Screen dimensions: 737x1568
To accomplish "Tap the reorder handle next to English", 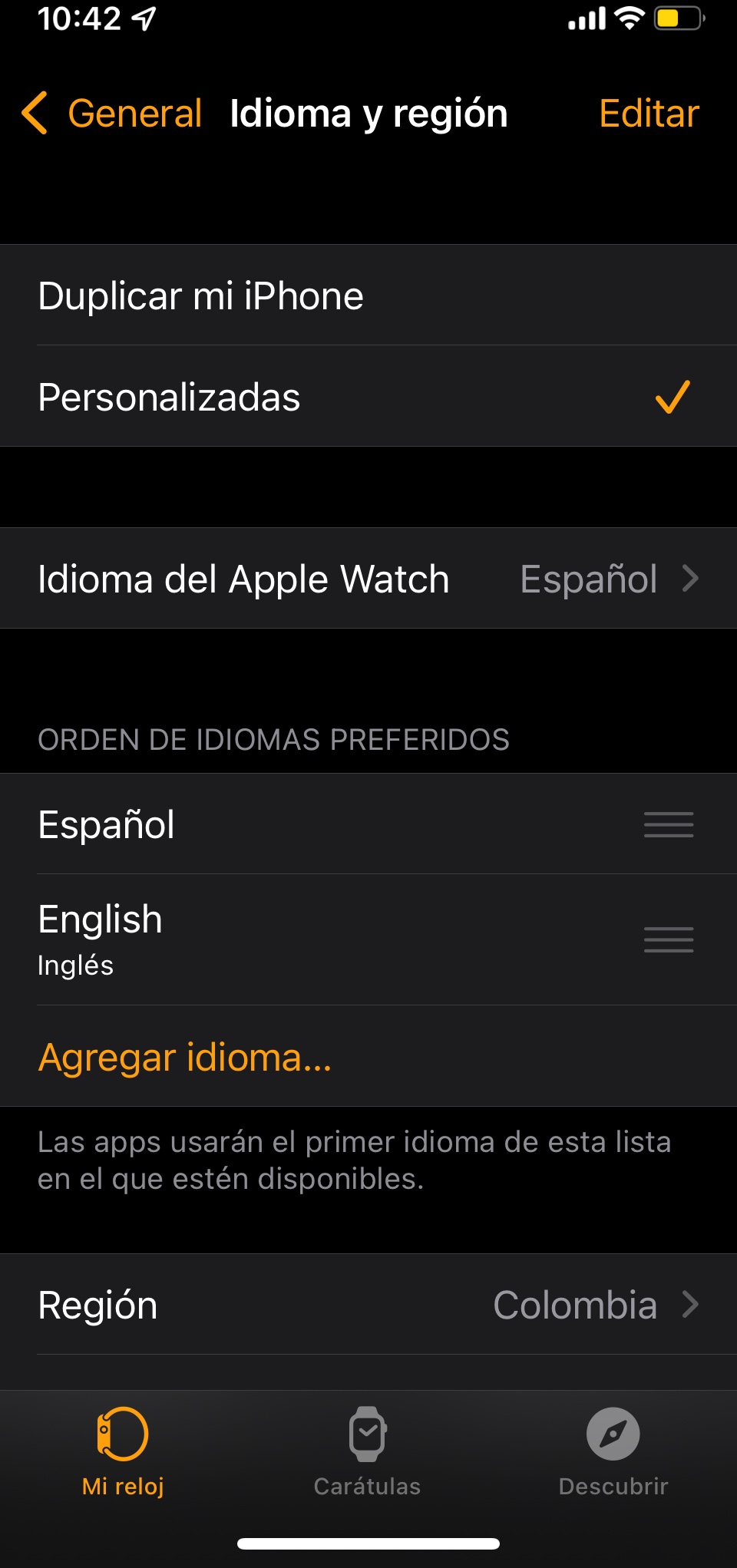I will click(x=669, y=939).
